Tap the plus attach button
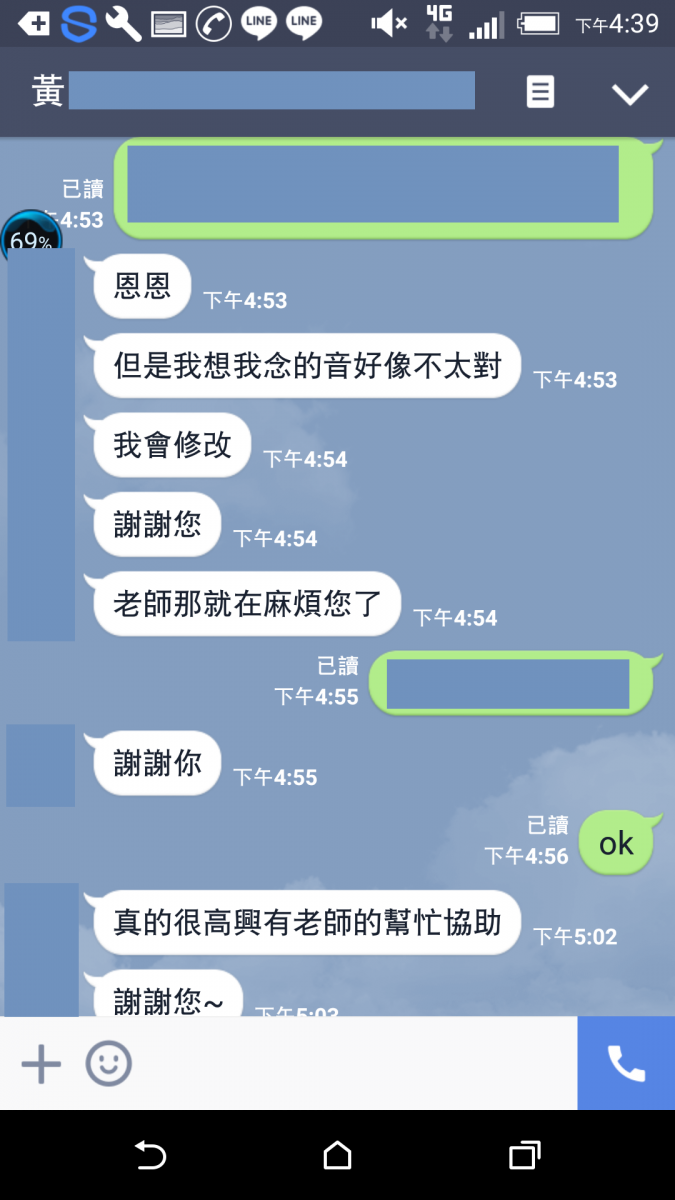Viewport: 675px width, 1200px height. [x=41, y=1063]
